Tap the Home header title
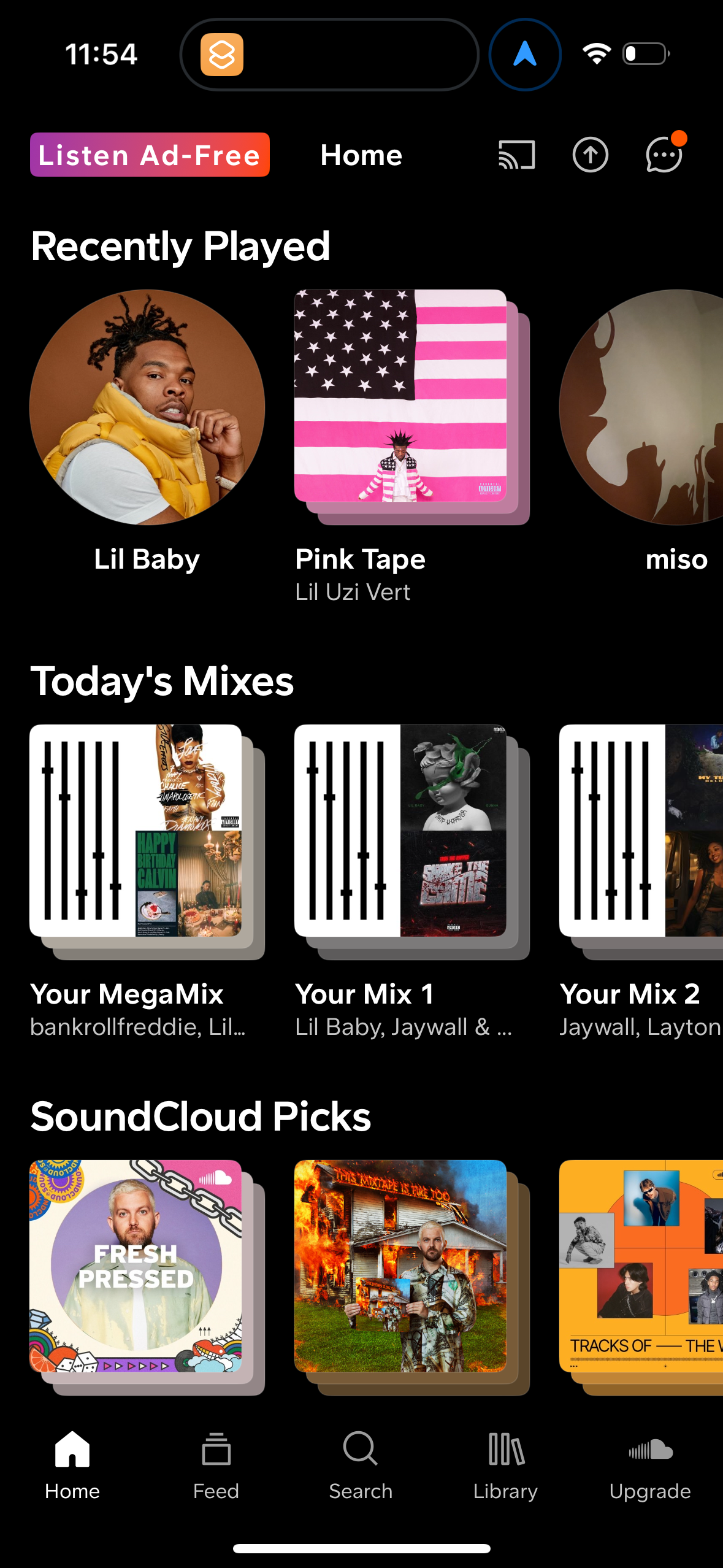The width and height of the screenshot is (723, 1568). (361, 155)
